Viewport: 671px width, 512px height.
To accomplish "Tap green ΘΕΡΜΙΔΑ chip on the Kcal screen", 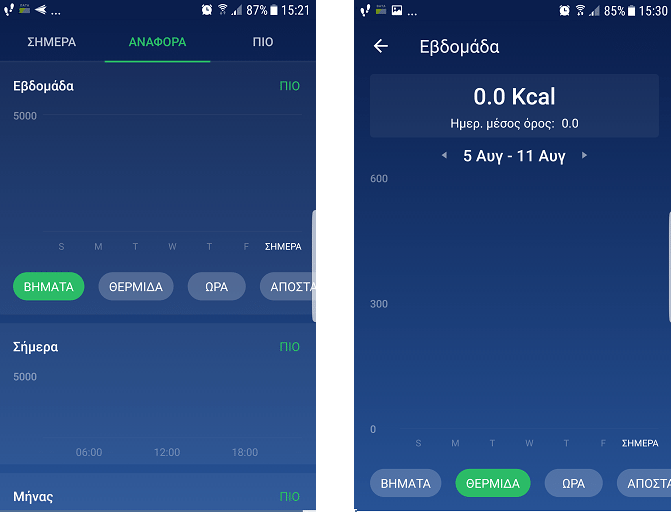I will coord(492,483).
